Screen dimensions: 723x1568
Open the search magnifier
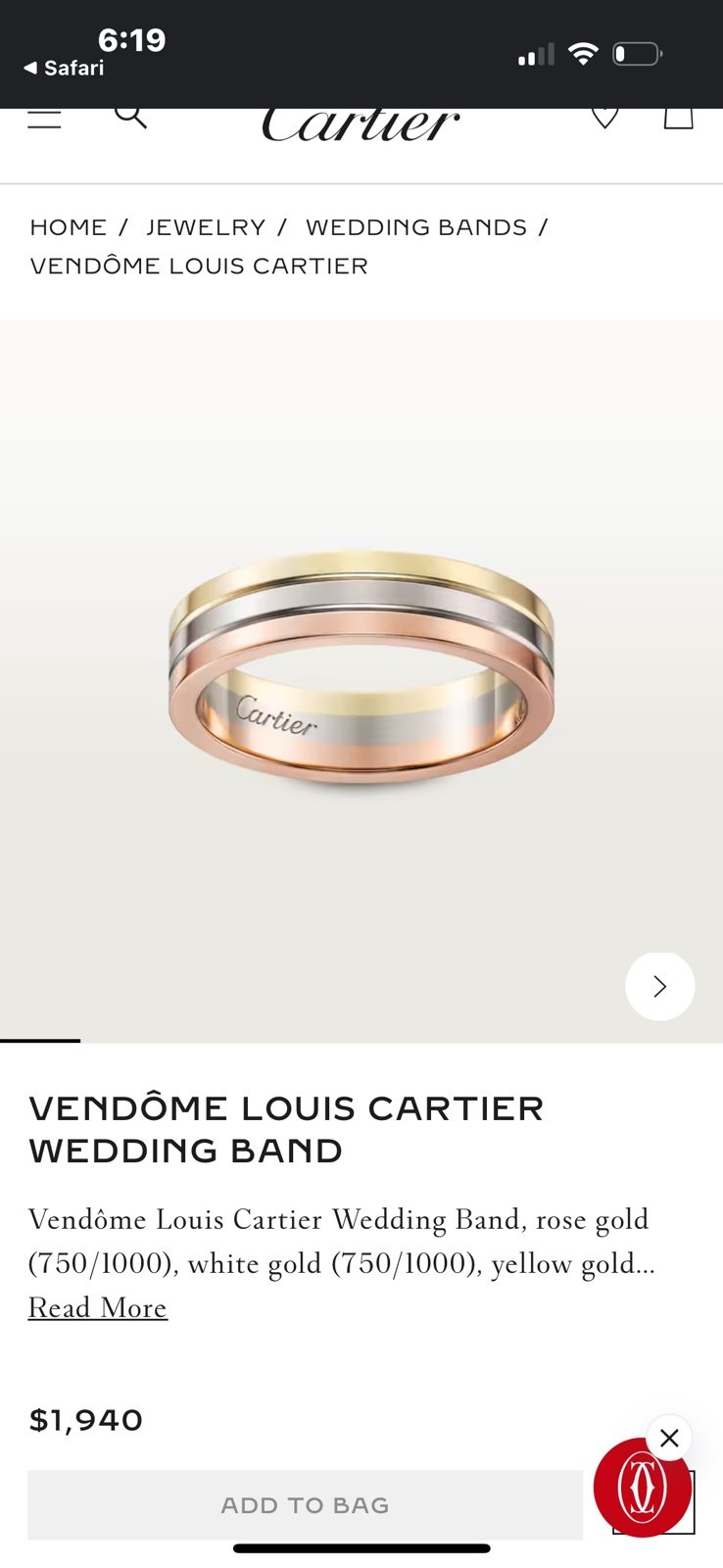click(130, 118)
